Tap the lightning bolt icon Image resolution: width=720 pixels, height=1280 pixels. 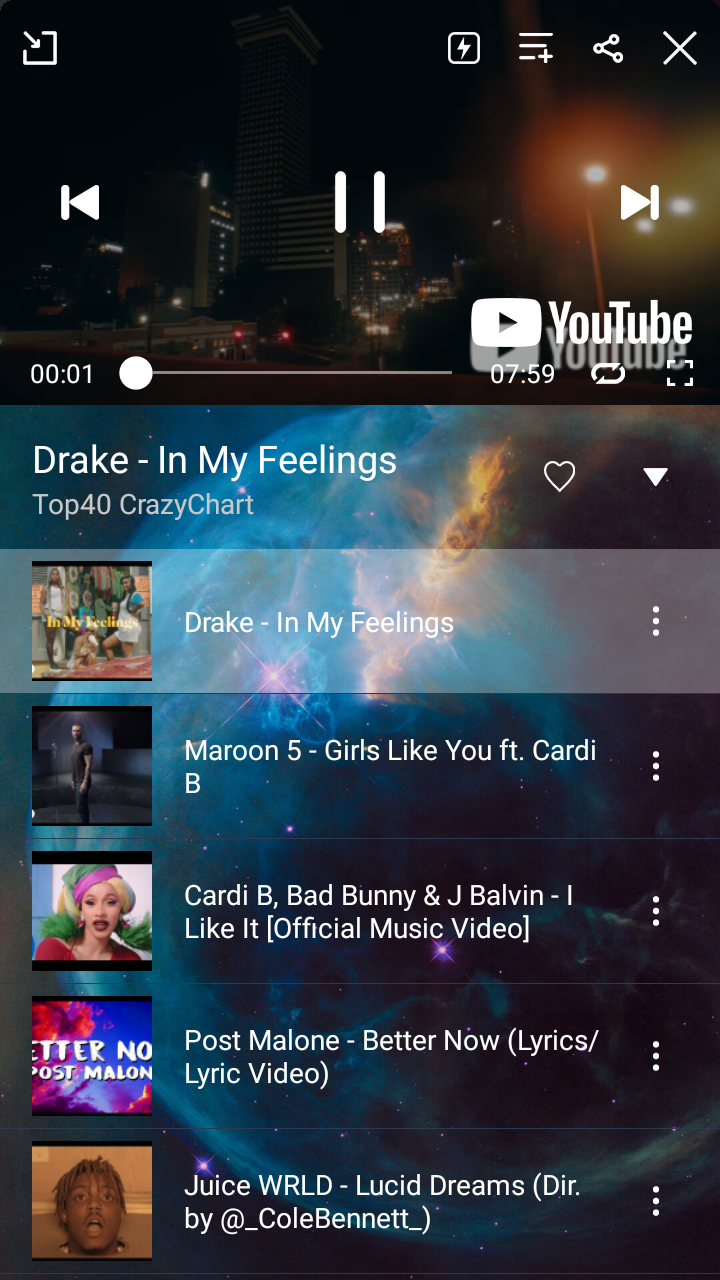(x=464, y=48)
